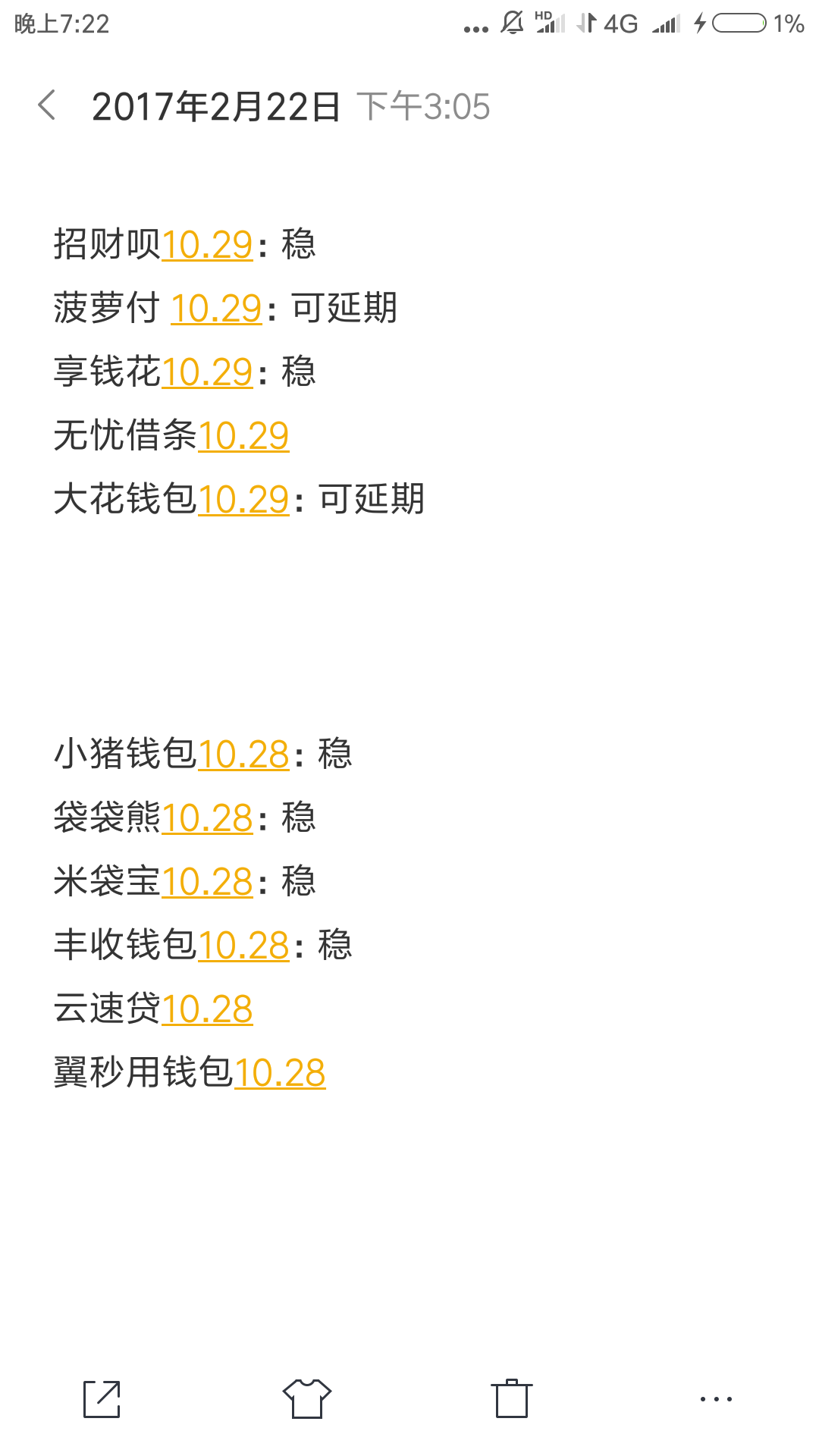819x1456 pixels.
Task: Tap the 10.28 link after 云速贷
Action: click(x=207, y=1009)
